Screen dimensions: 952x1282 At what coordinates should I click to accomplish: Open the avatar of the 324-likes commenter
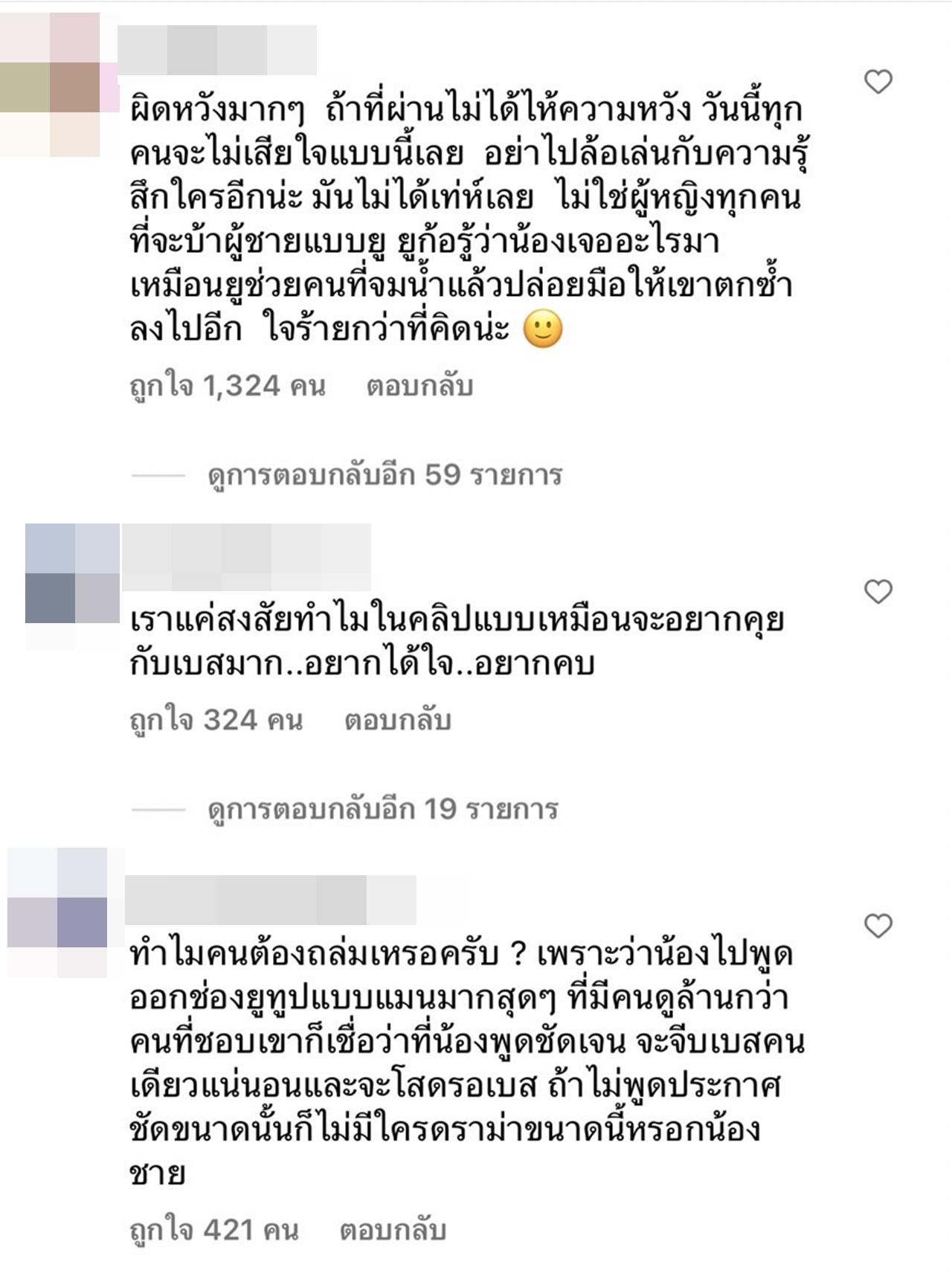point(72,574)
